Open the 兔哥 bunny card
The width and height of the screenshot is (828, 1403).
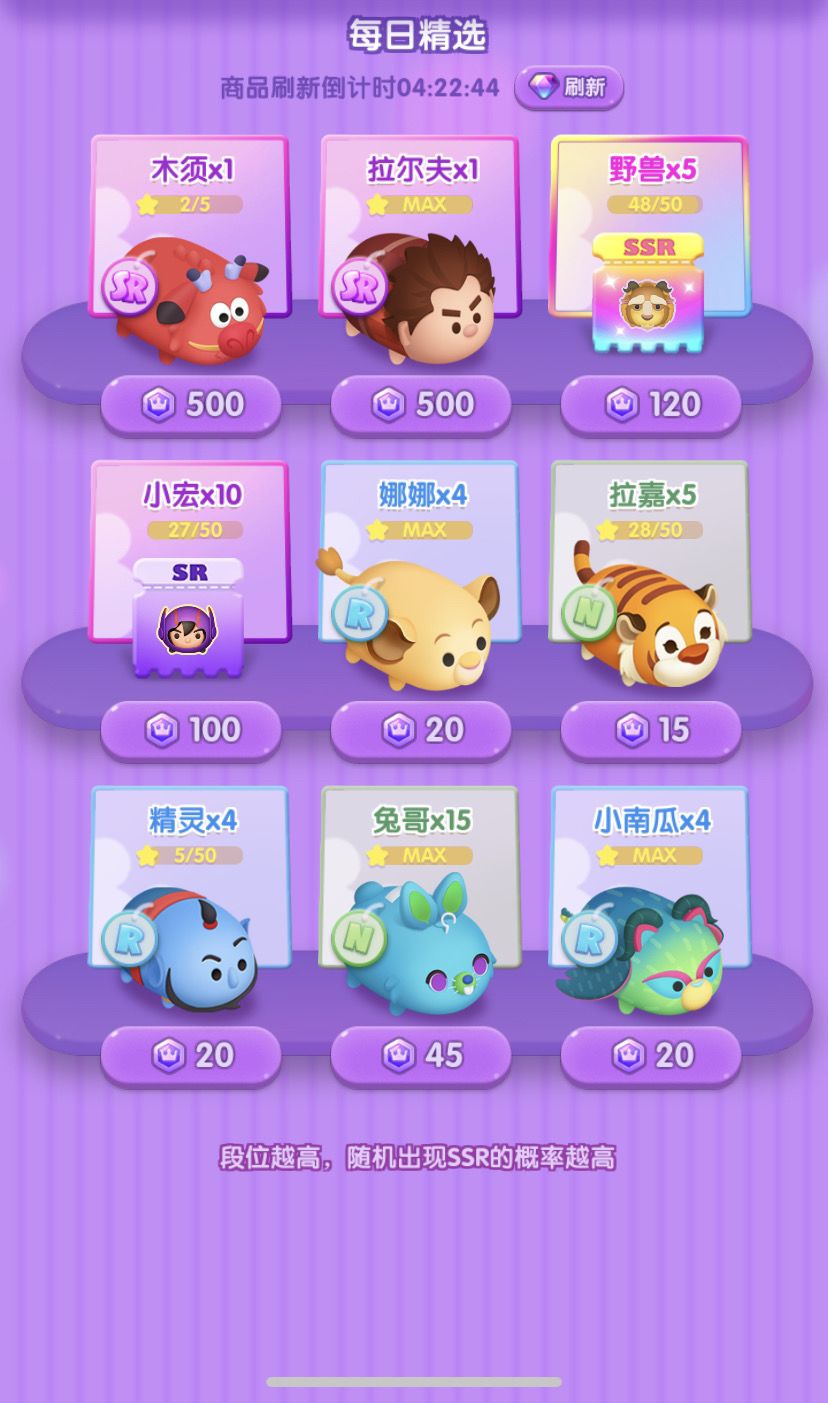pos(420,900)
